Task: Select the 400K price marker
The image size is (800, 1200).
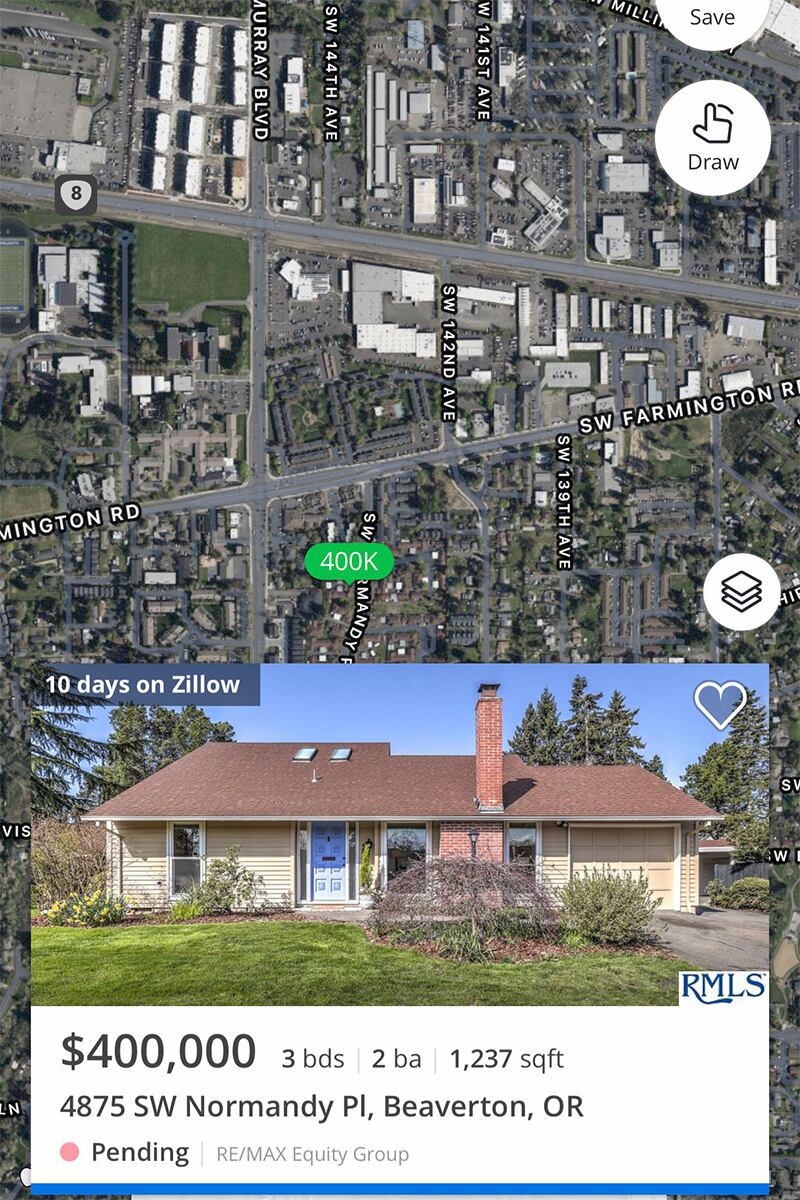Action: coord(349,562)
